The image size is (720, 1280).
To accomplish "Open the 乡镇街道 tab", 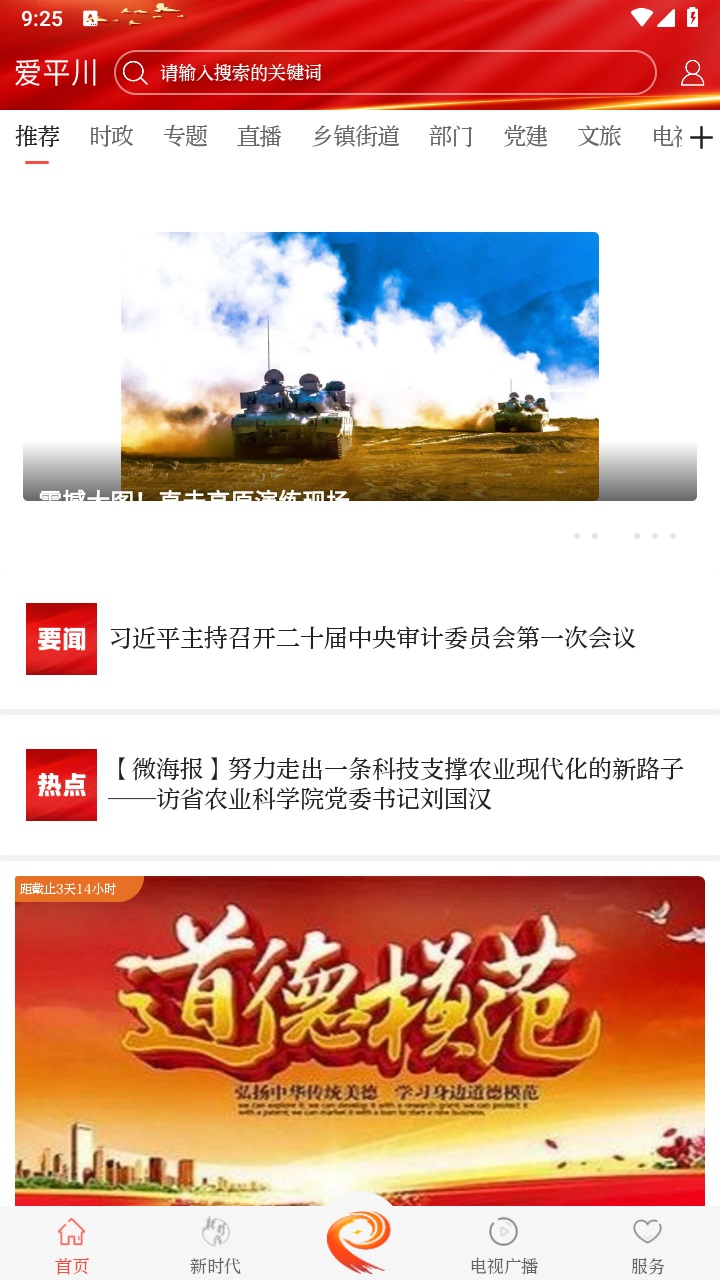I will (x=356, y=137).
